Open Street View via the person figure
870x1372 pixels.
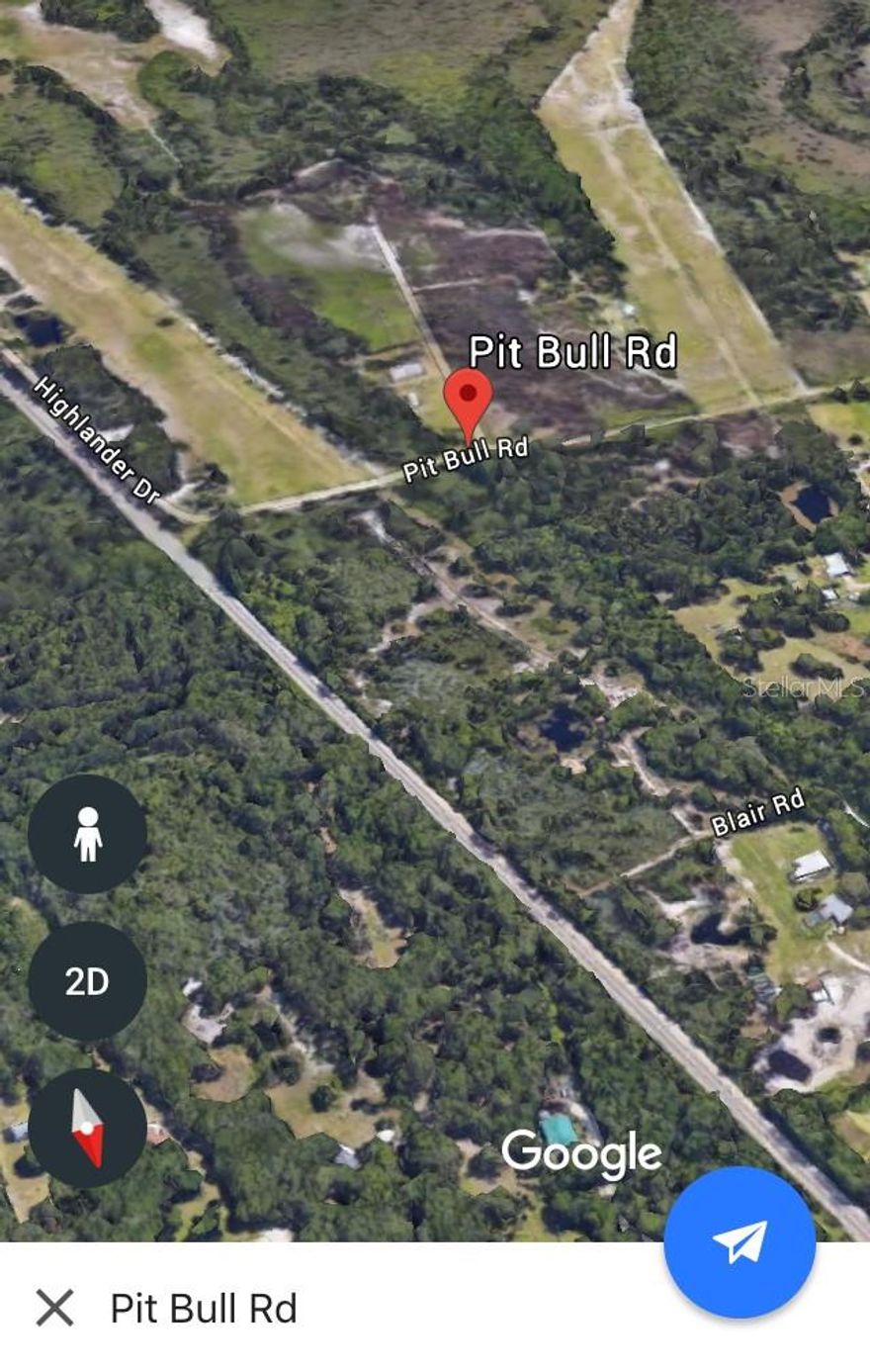tap(89, 834)
